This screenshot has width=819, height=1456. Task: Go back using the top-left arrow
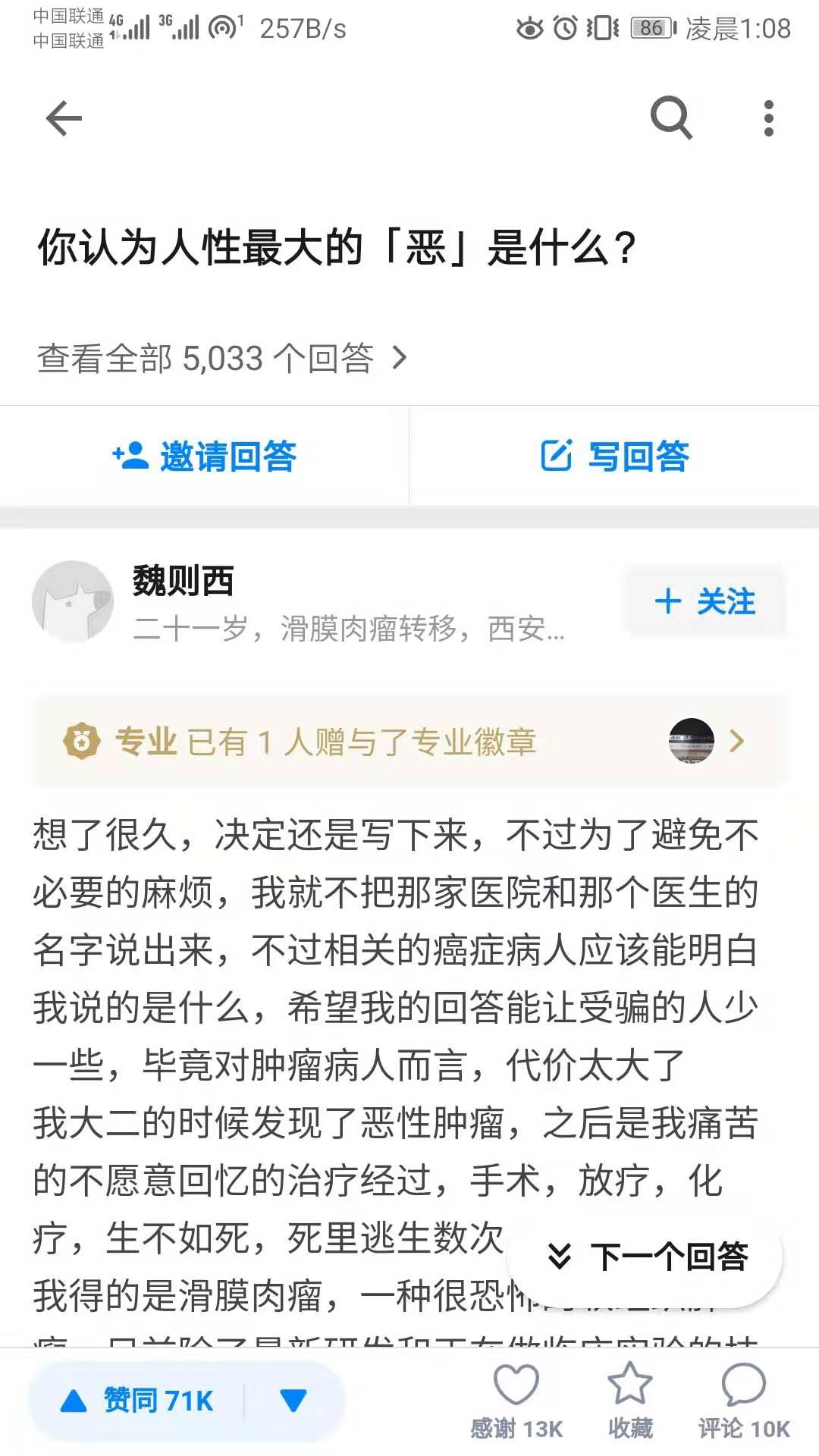point(64,118)
